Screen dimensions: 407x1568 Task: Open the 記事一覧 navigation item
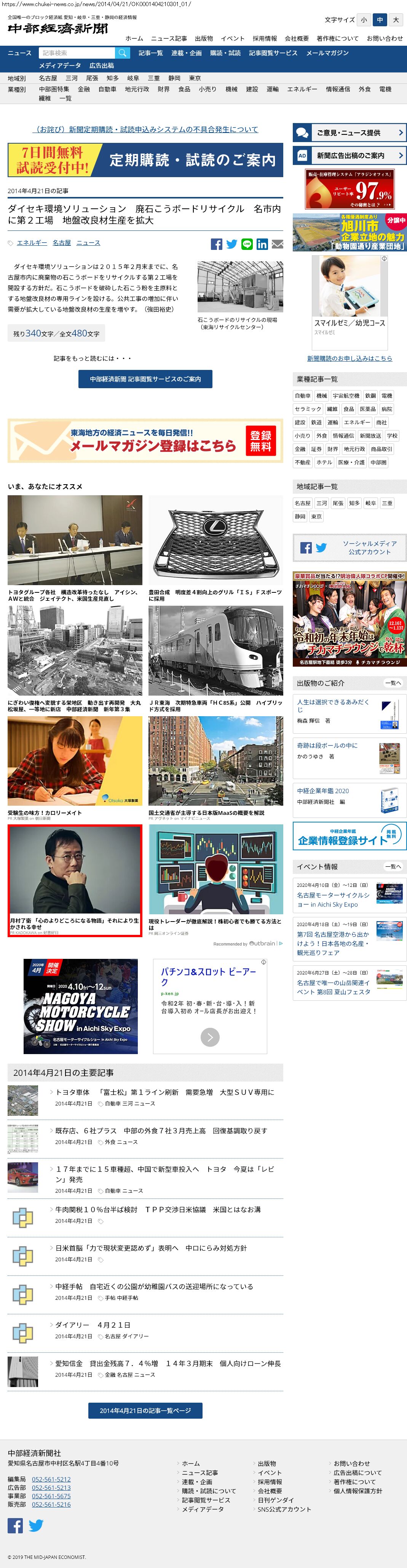150,53
